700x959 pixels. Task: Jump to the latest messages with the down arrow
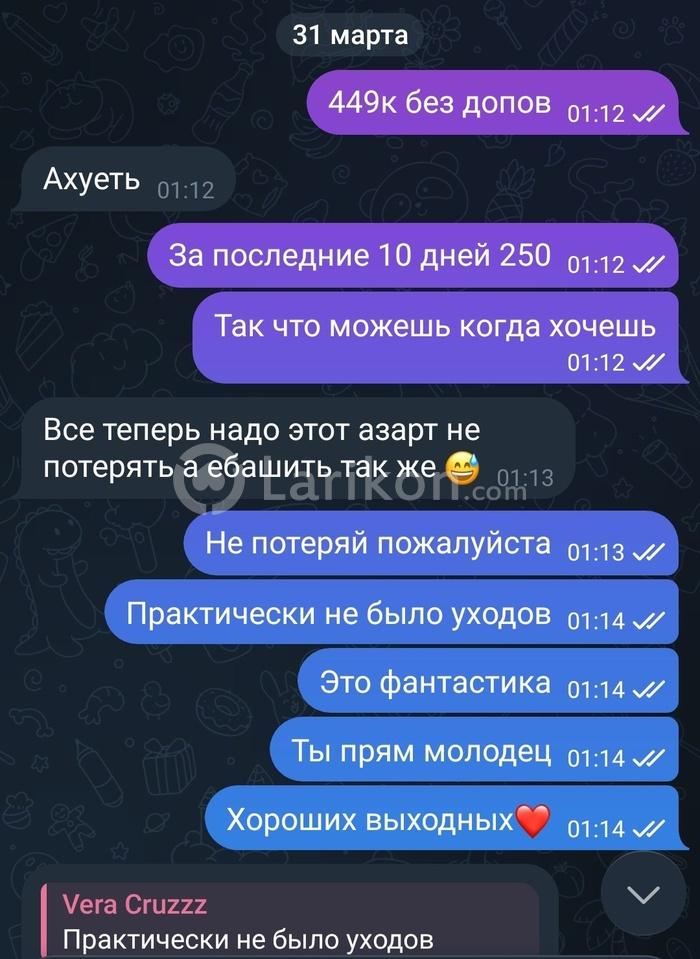pos(643,893)
